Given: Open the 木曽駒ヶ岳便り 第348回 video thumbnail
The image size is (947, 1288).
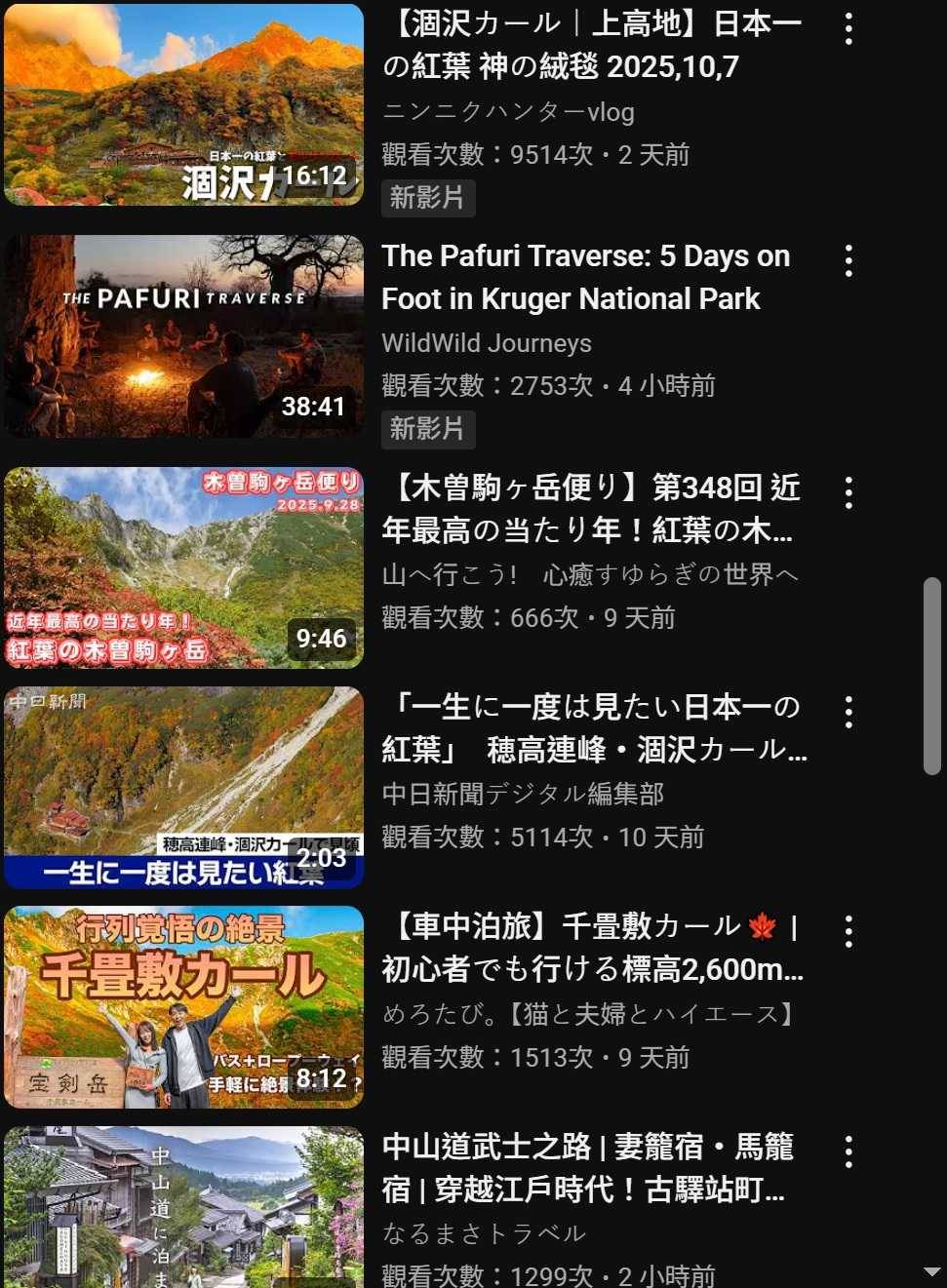Looking at the screenshot, I should tap(183, 567).
